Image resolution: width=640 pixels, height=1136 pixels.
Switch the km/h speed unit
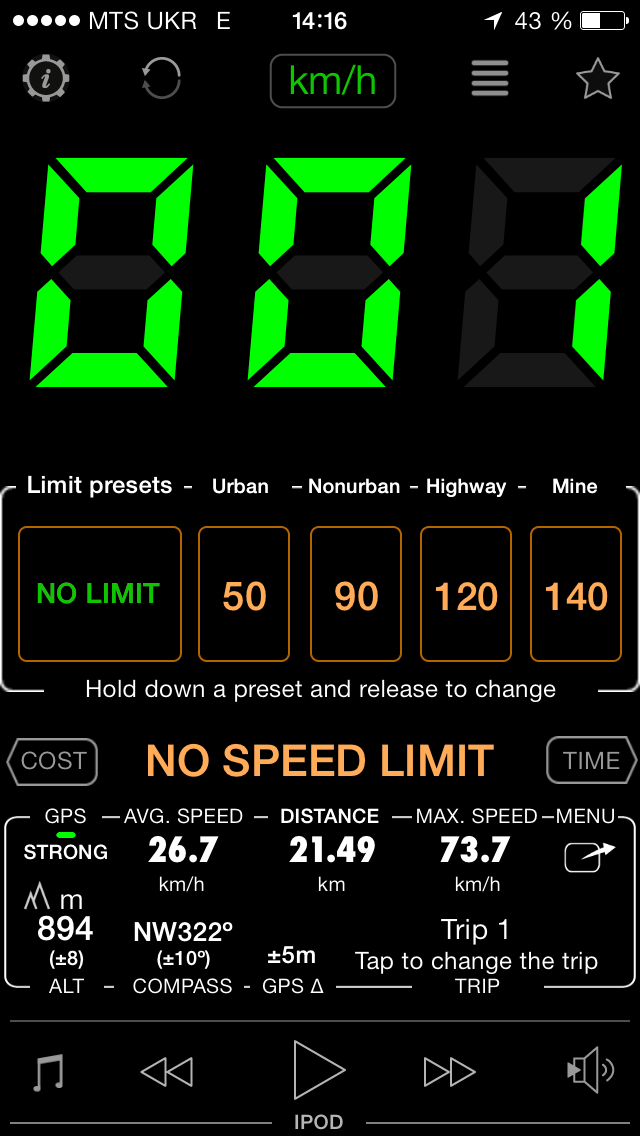pos(333,80)
